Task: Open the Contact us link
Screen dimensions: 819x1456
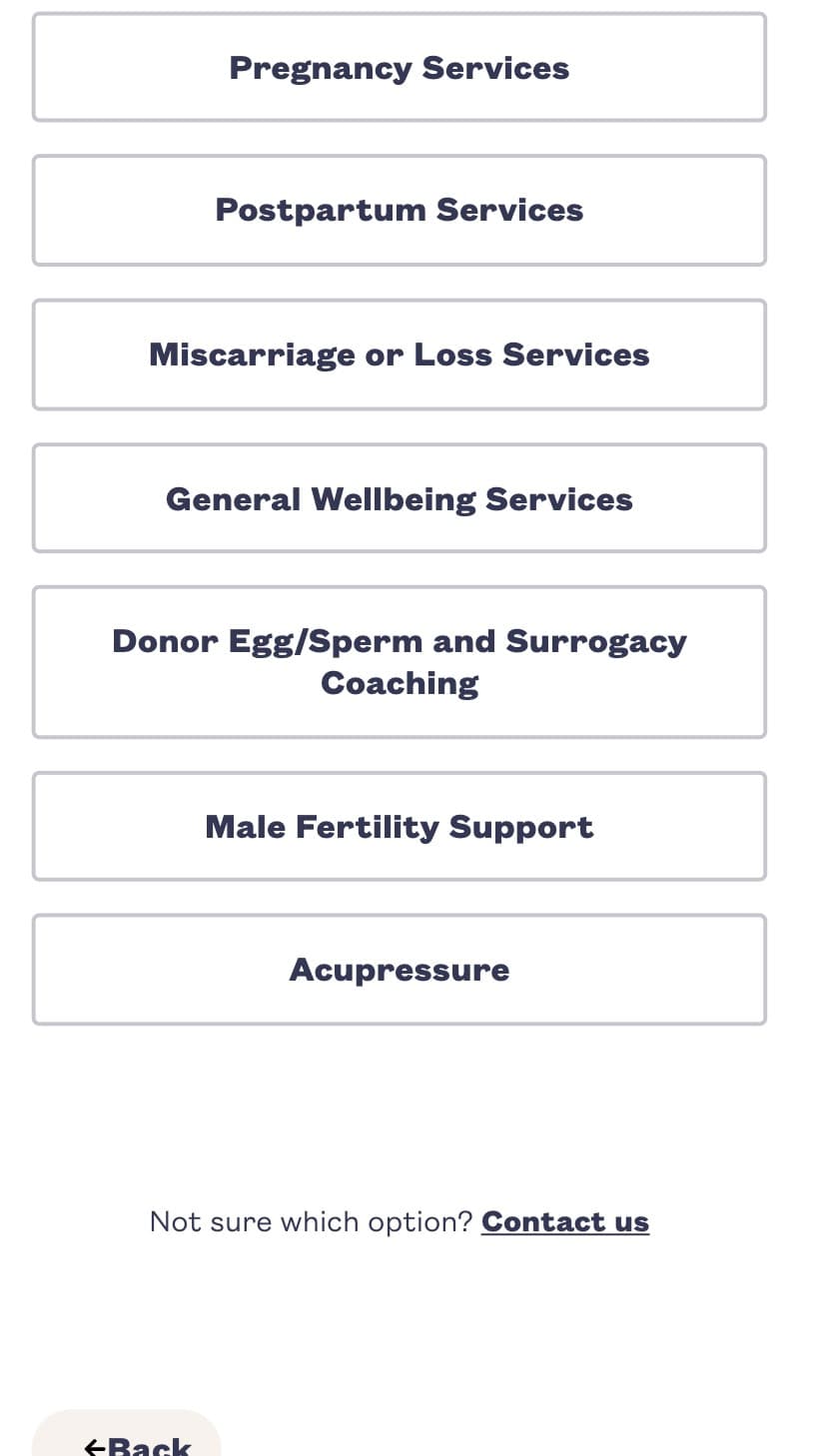Action: [564, 1221]
